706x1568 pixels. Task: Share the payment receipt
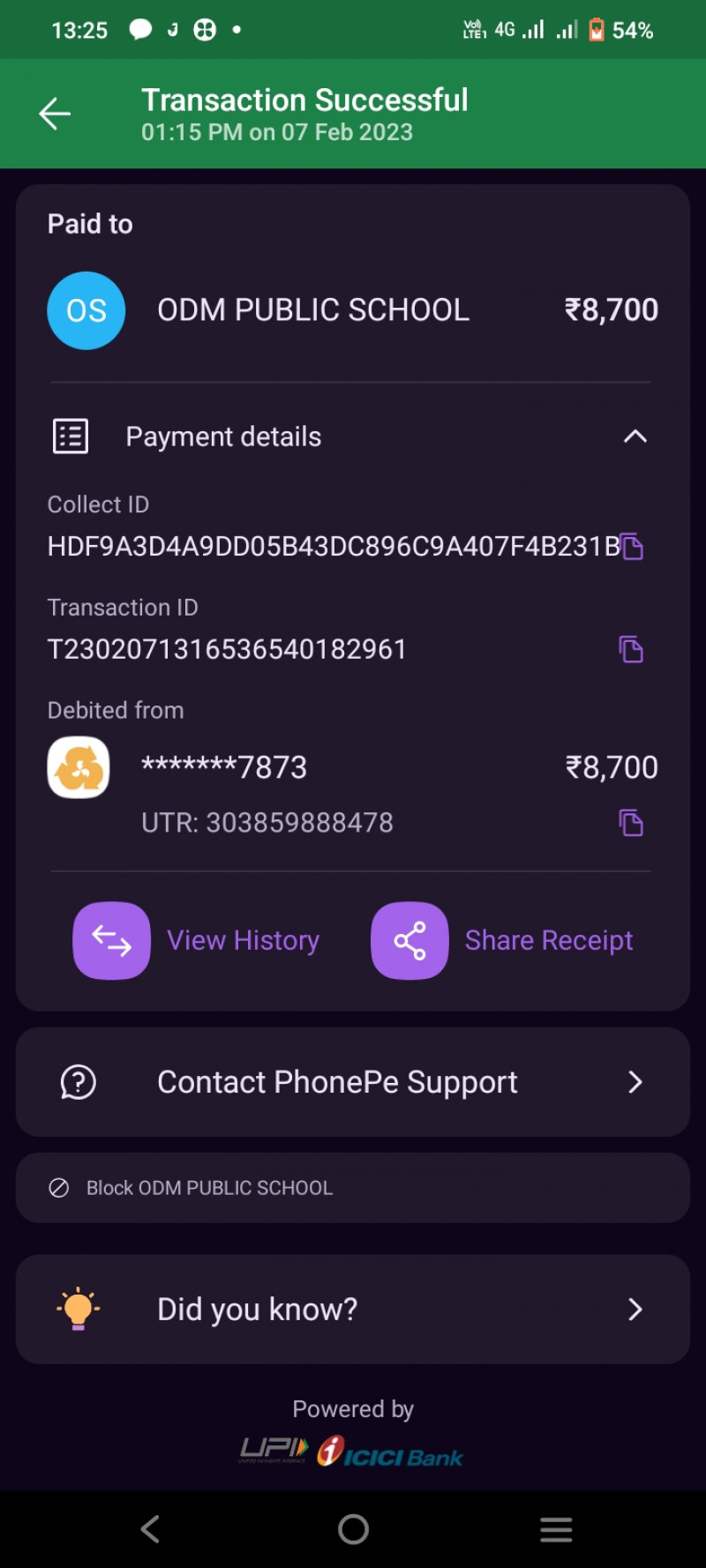(502, 941)
